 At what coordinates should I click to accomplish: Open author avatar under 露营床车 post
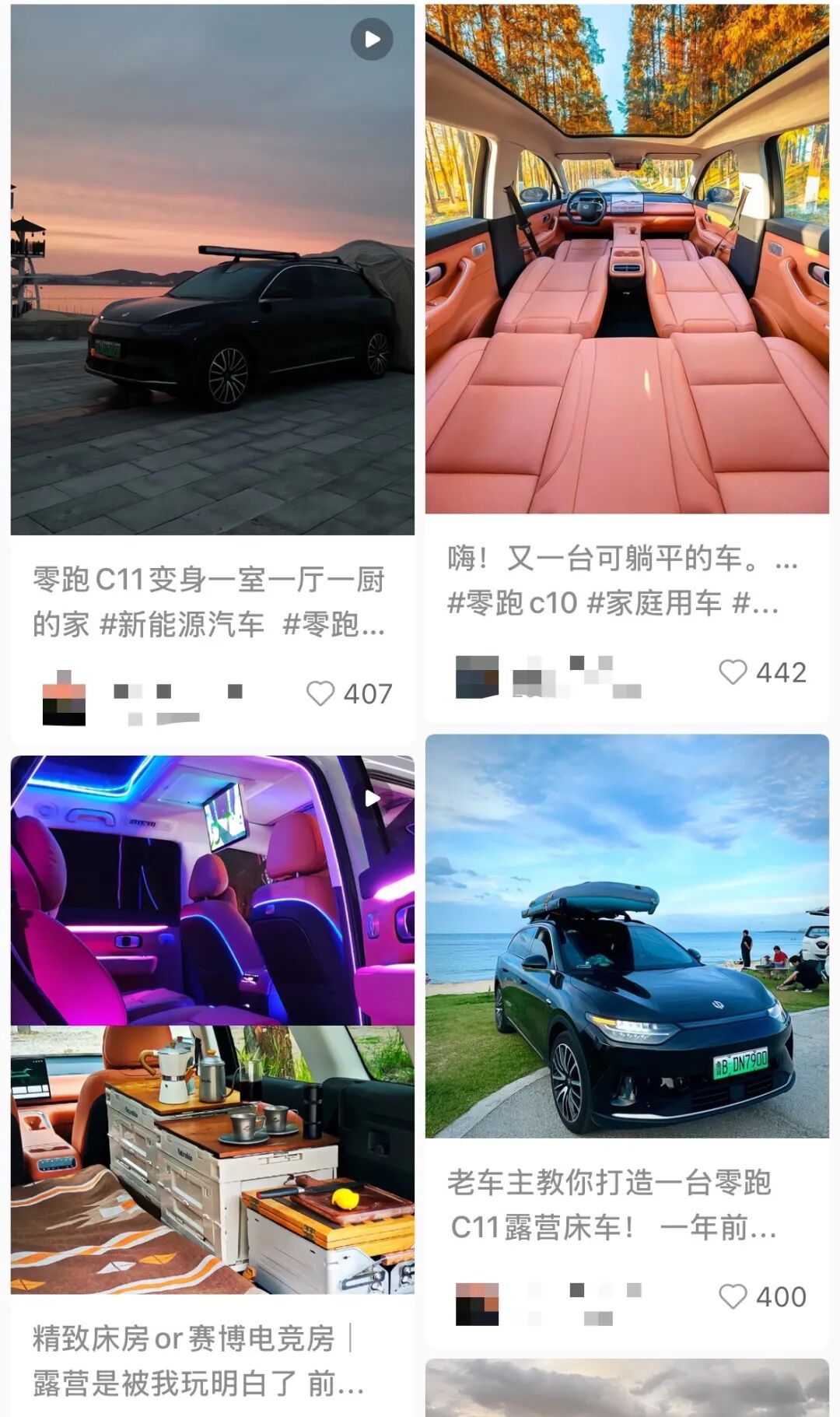click(x=477, y=1303)
